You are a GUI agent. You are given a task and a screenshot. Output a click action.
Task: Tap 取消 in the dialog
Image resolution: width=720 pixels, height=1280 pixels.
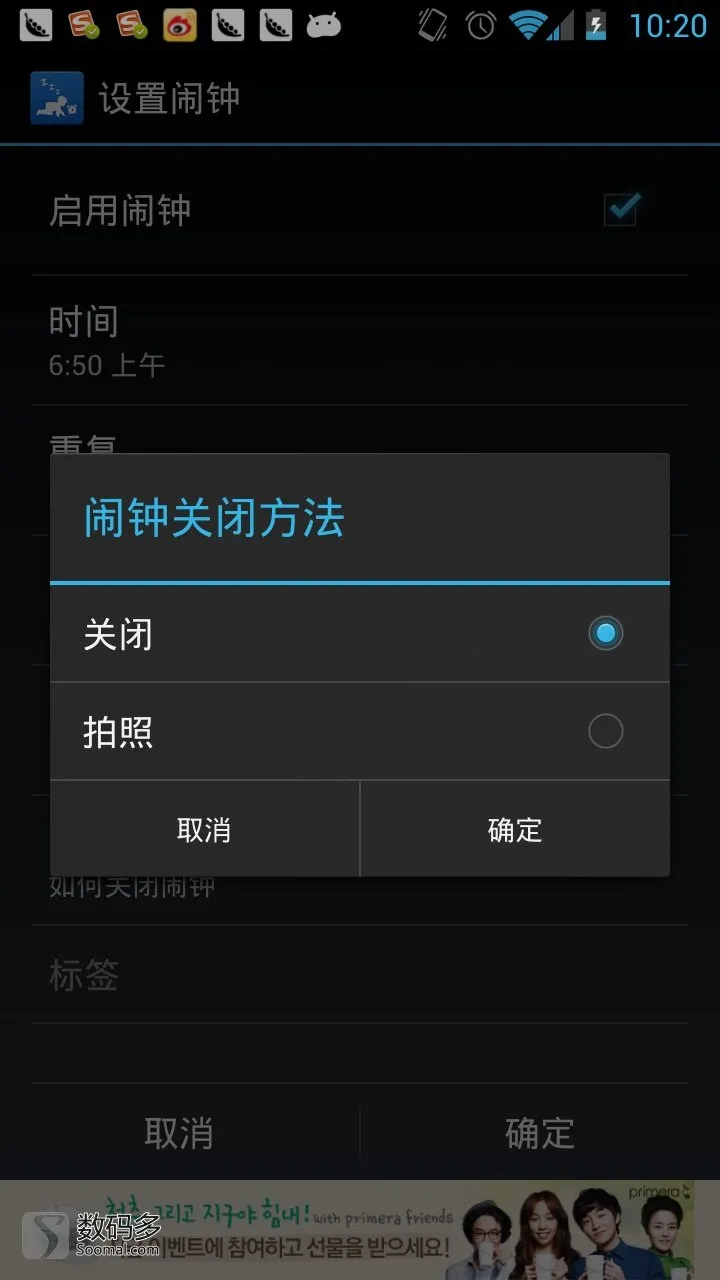pyautogui.click(x=204, y=830)
